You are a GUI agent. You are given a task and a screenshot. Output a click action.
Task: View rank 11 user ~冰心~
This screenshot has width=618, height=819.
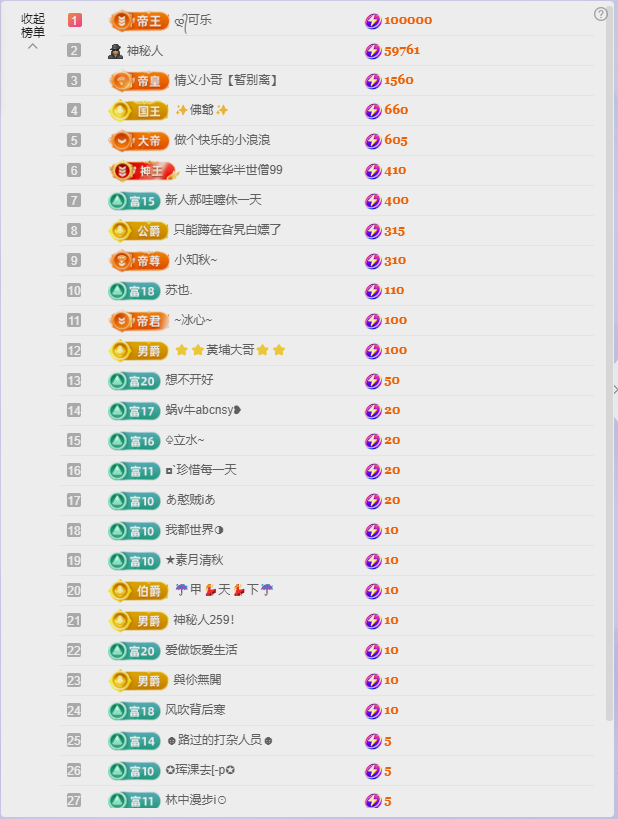pos(193,320)
